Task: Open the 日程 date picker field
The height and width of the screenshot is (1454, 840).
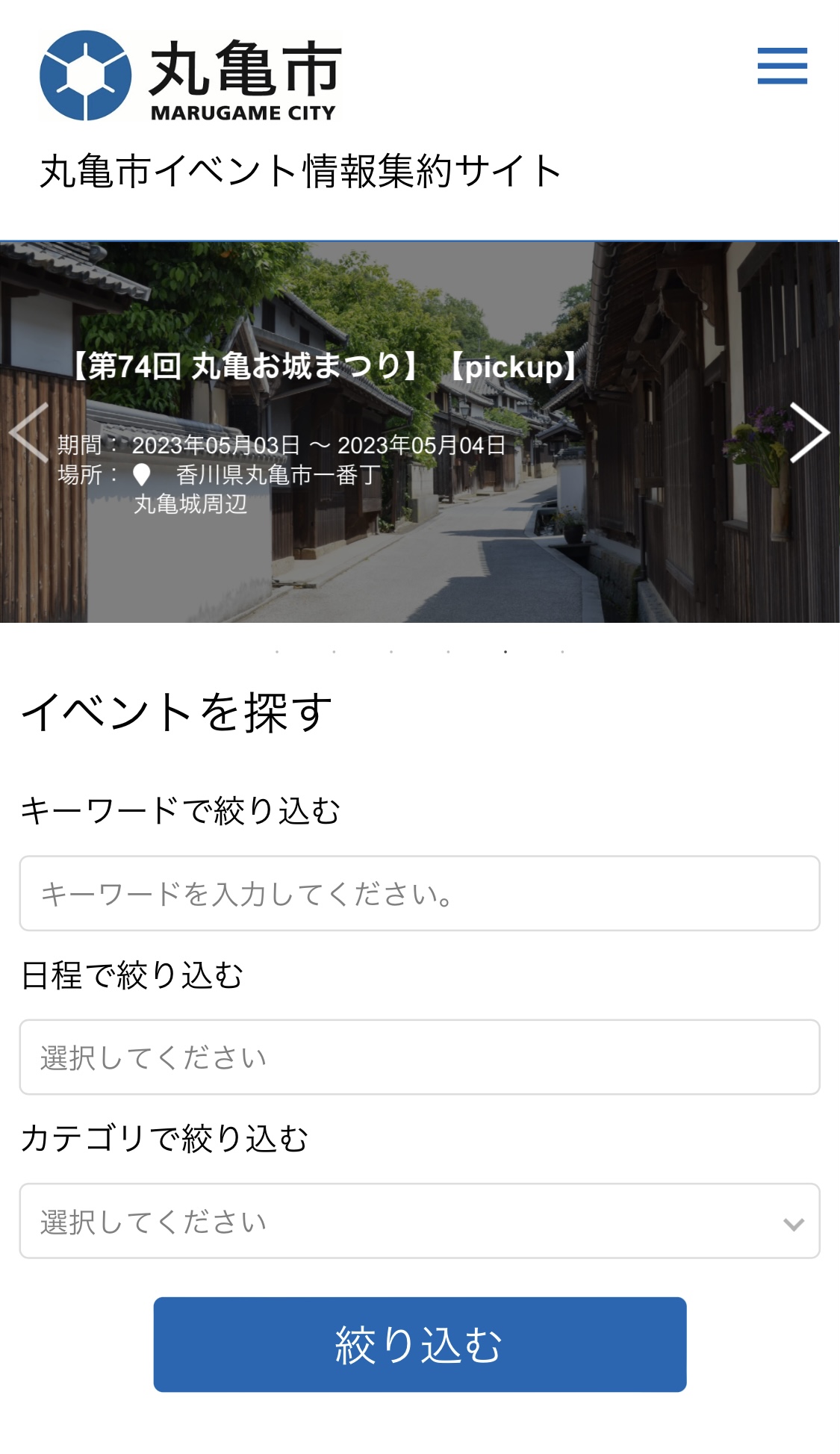Action: (420, 1057)
